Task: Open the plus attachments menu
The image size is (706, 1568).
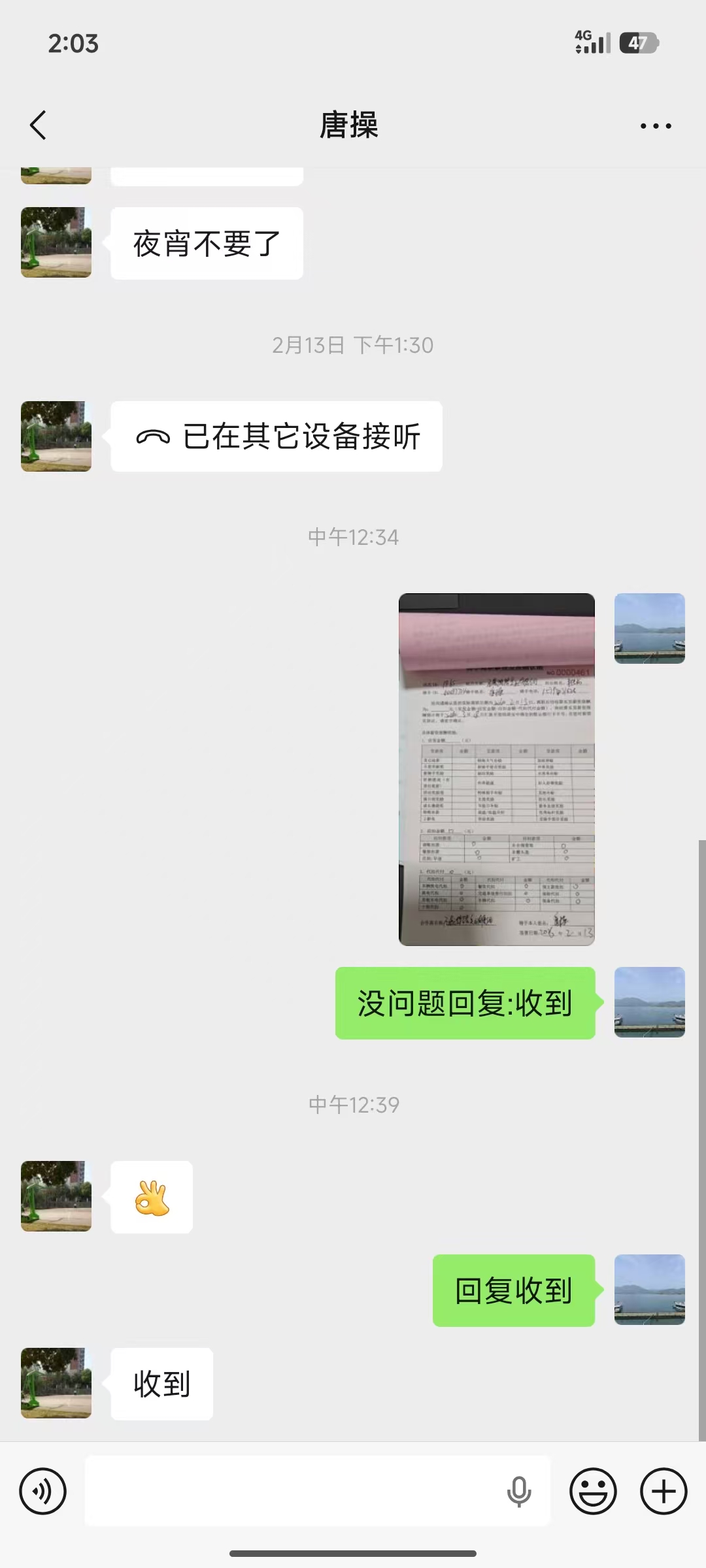Action: pyautogui.click(x=664, y=1492)
